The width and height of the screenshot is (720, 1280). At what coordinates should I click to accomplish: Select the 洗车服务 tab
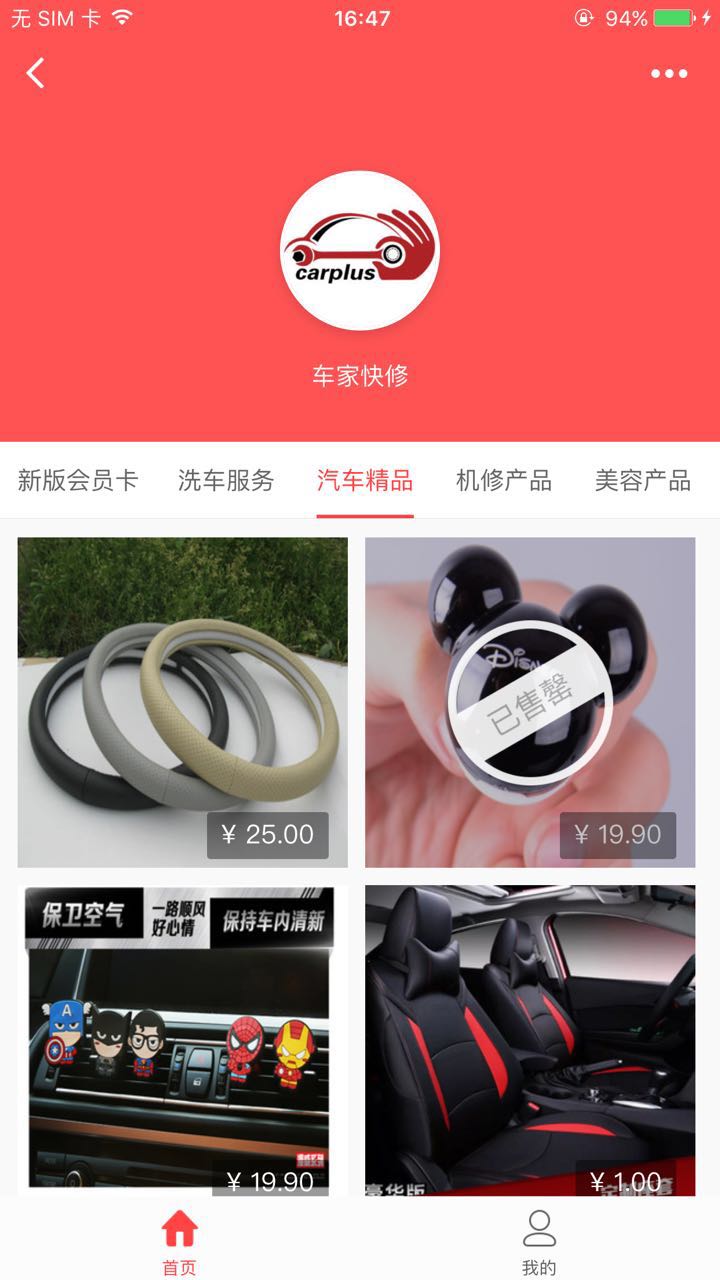click(x=226, y=480)
